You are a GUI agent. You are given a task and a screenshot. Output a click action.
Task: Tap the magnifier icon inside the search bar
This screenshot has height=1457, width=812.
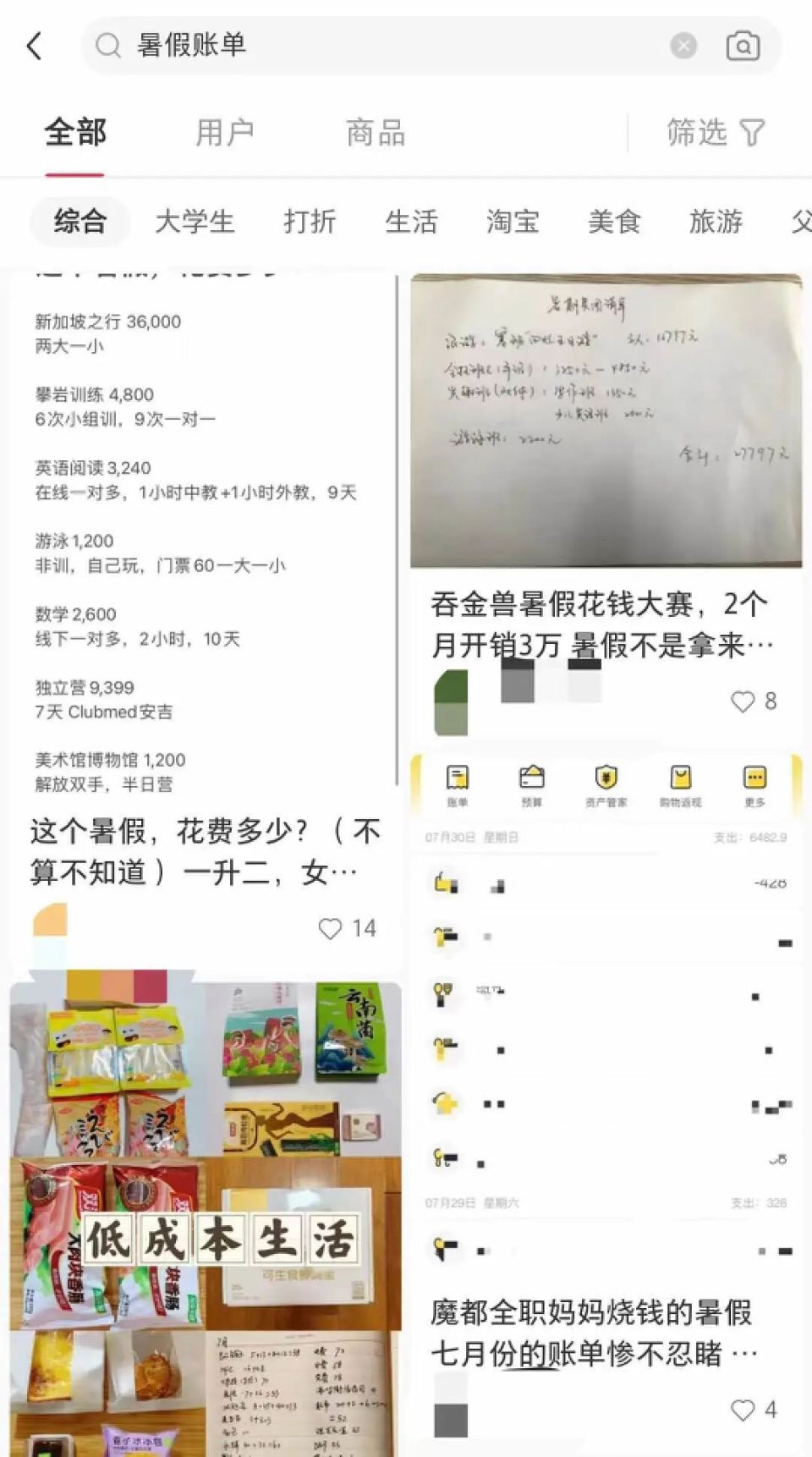[108, 46]
